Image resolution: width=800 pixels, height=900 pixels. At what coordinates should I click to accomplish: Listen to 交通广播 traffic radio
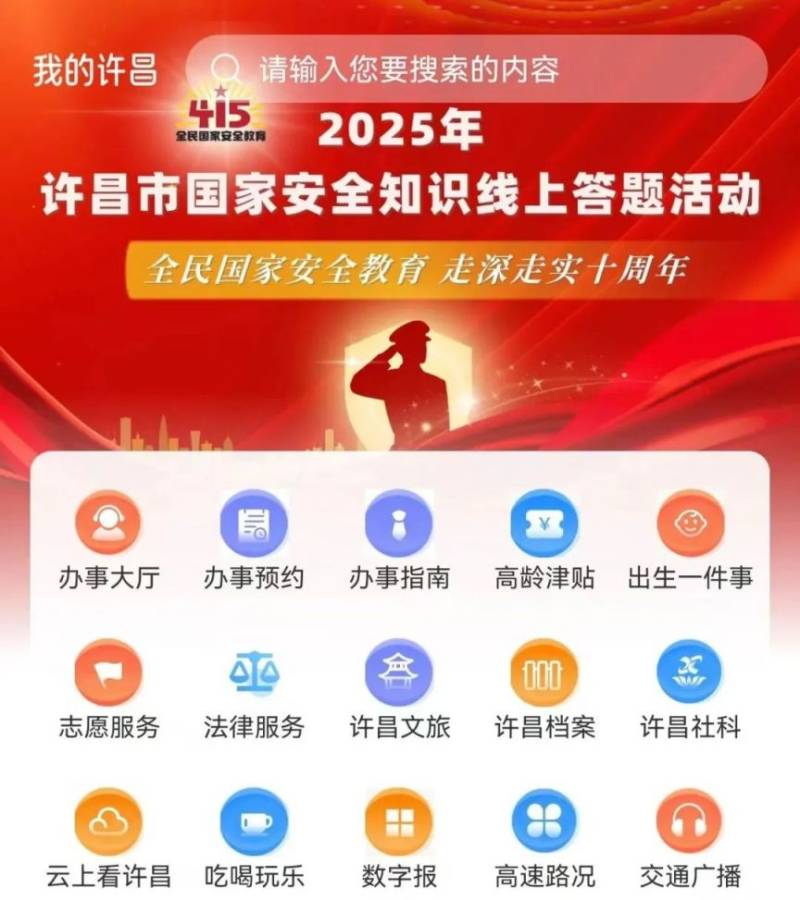[x=690, y=822]
